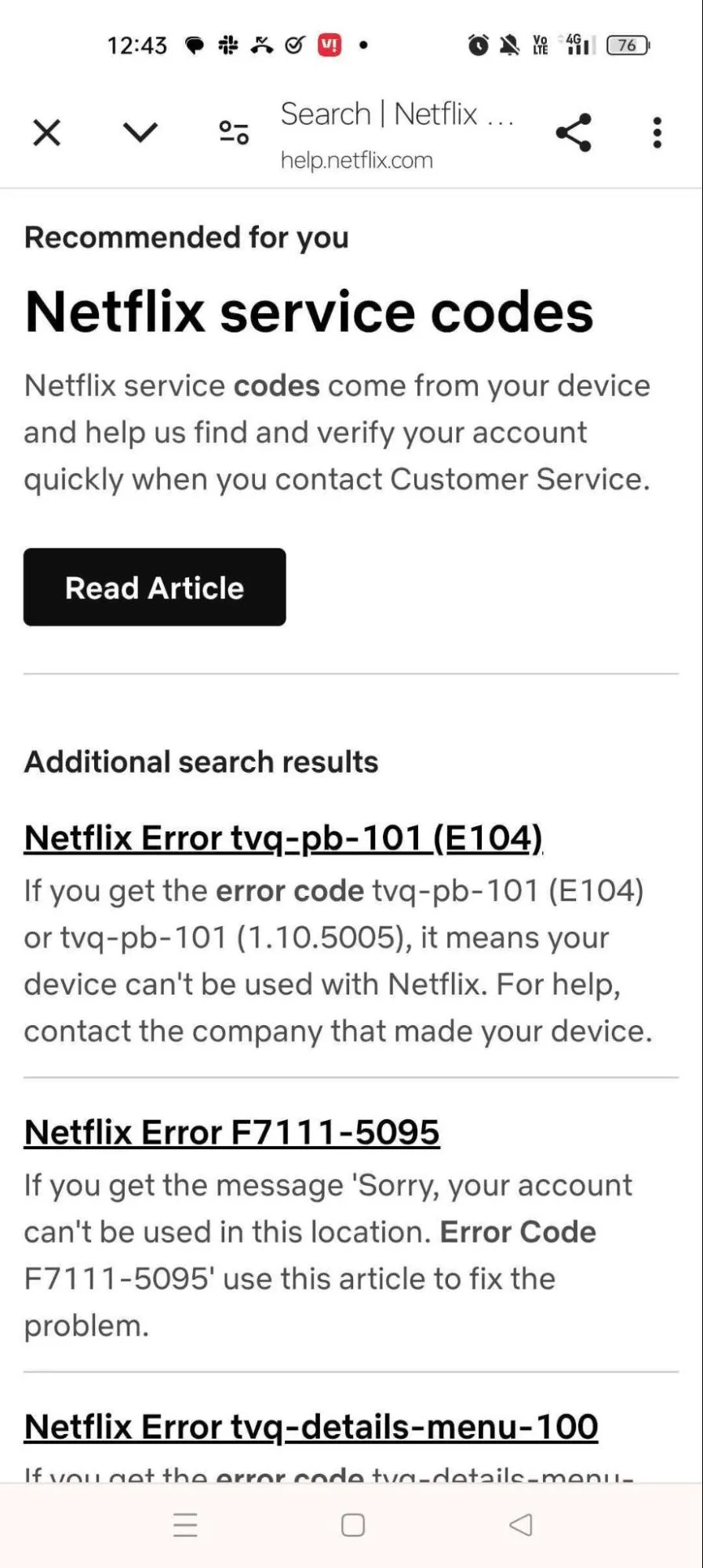This screenshot has height=1568, width=703.
Task: Minimize the browser with the down chevron
Action: 140,133
